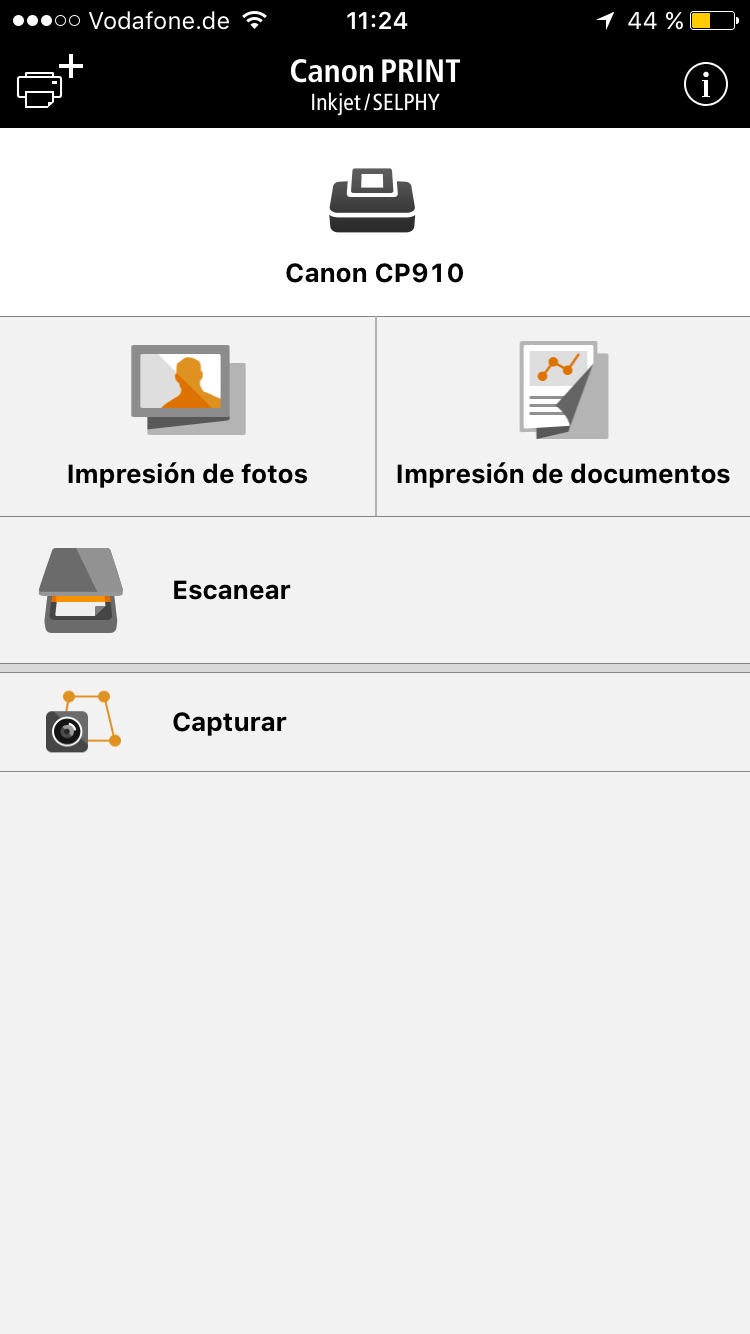
Task: Tap the add printer icon
Action: tap(48, 84)
